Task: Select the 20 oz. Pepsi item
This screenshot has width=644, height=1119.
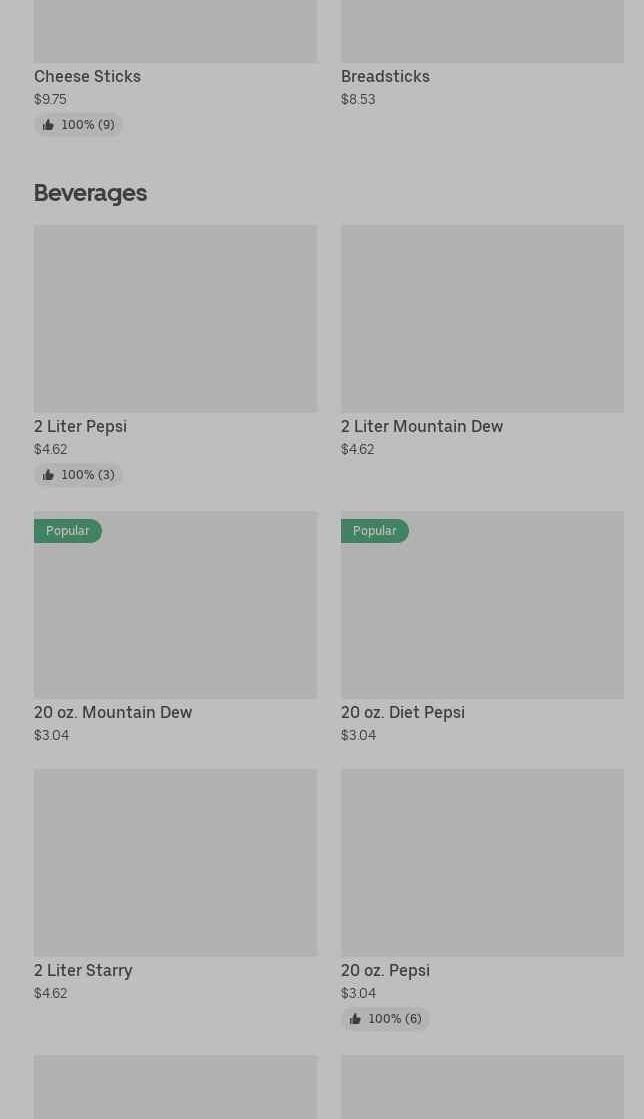Action: (x=482, y=900)
